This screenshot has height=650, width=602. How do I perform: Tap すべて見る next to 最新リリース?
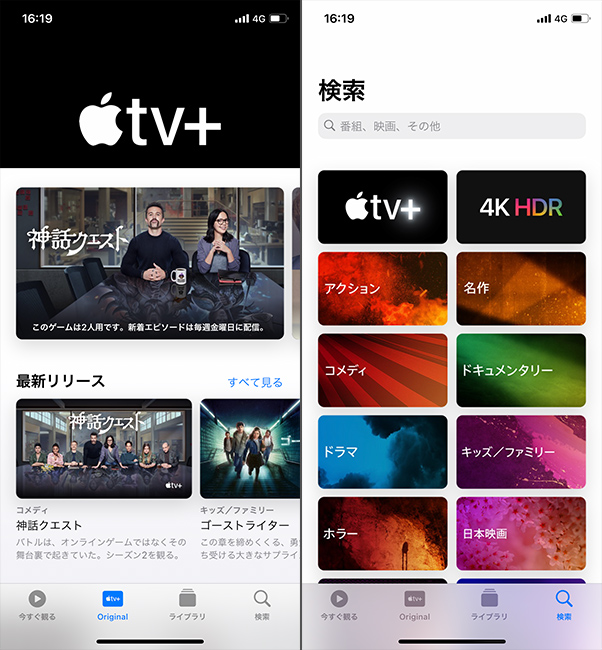[255, 382]
